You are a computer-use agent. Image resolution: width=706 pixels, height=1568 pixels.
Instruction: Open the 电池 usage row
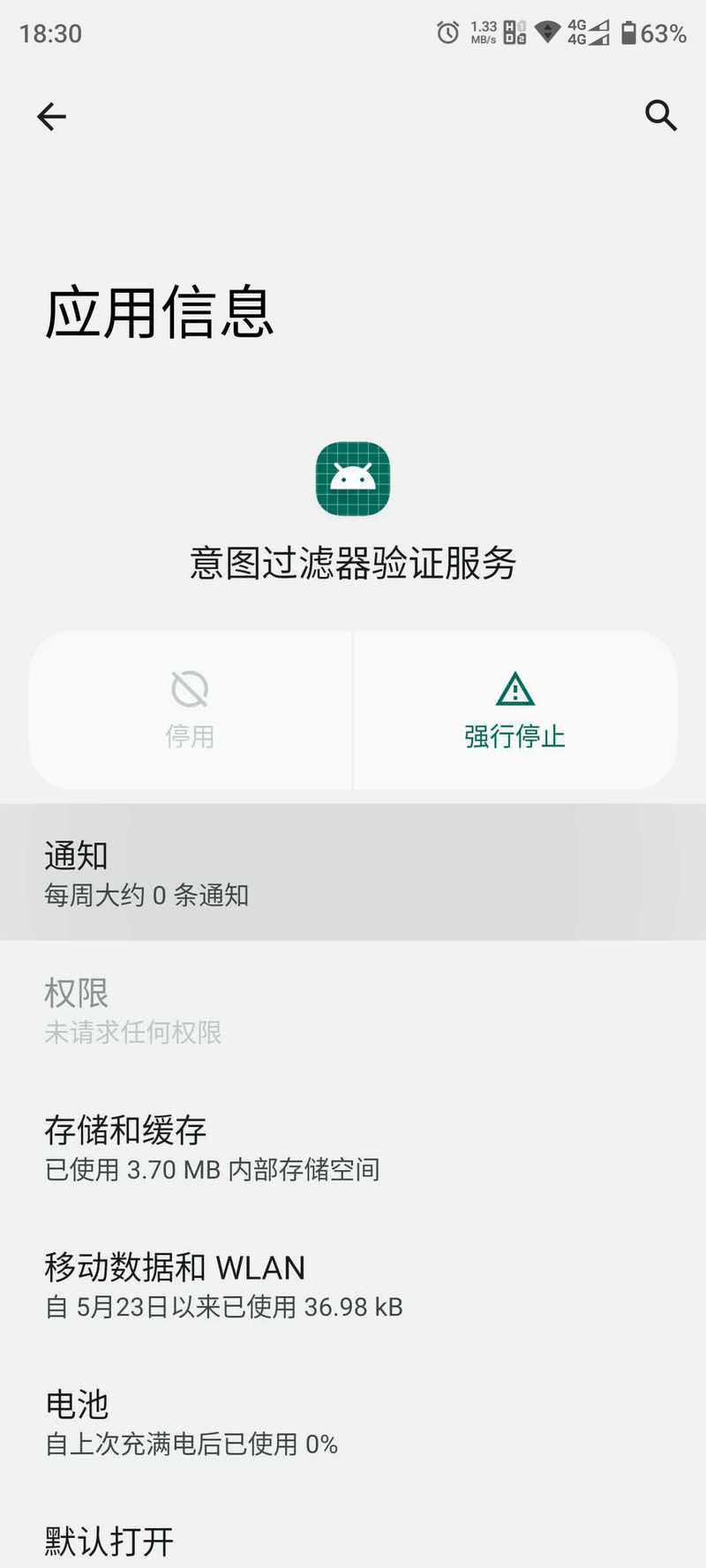point(353,1421)
